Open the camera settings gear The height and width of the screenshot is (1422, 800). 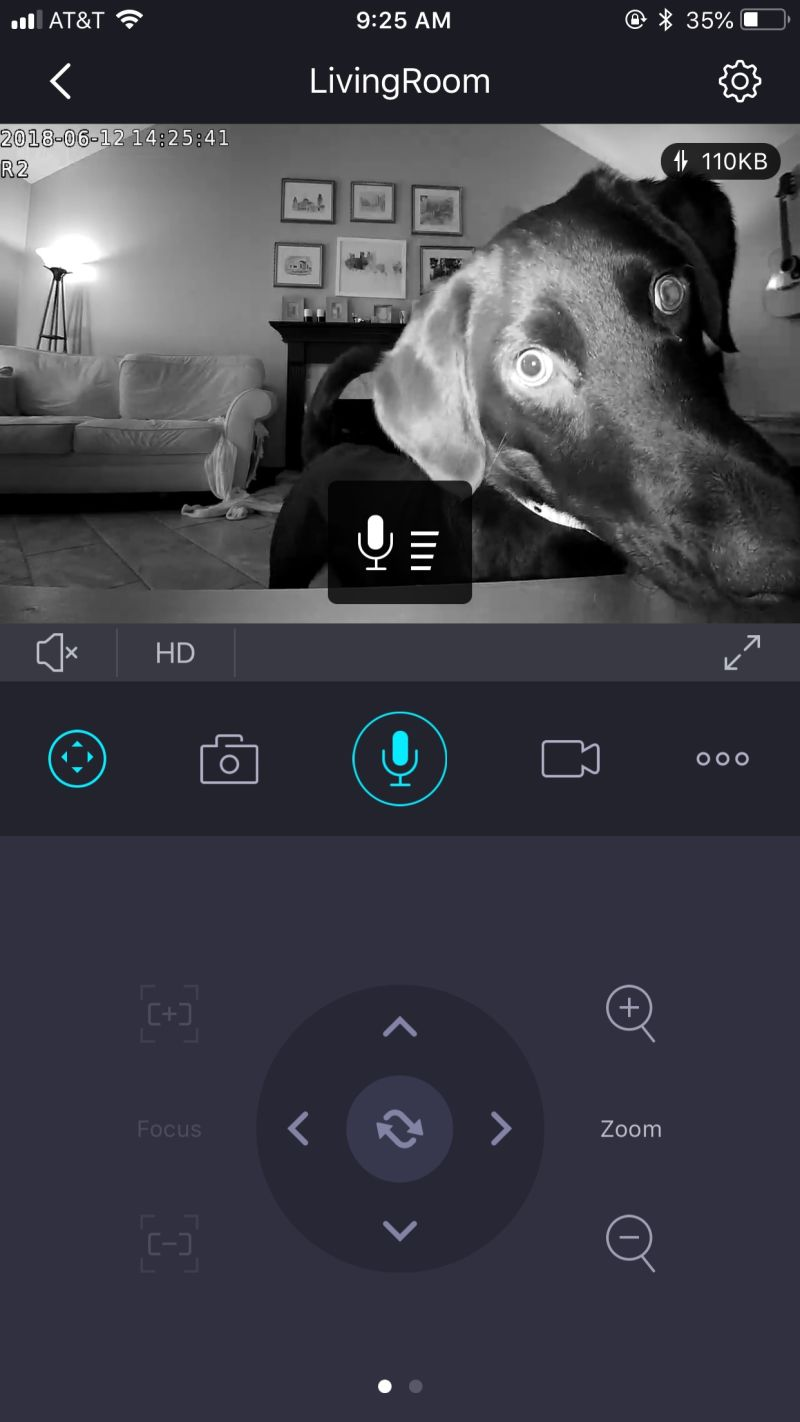tap(740, 81)
